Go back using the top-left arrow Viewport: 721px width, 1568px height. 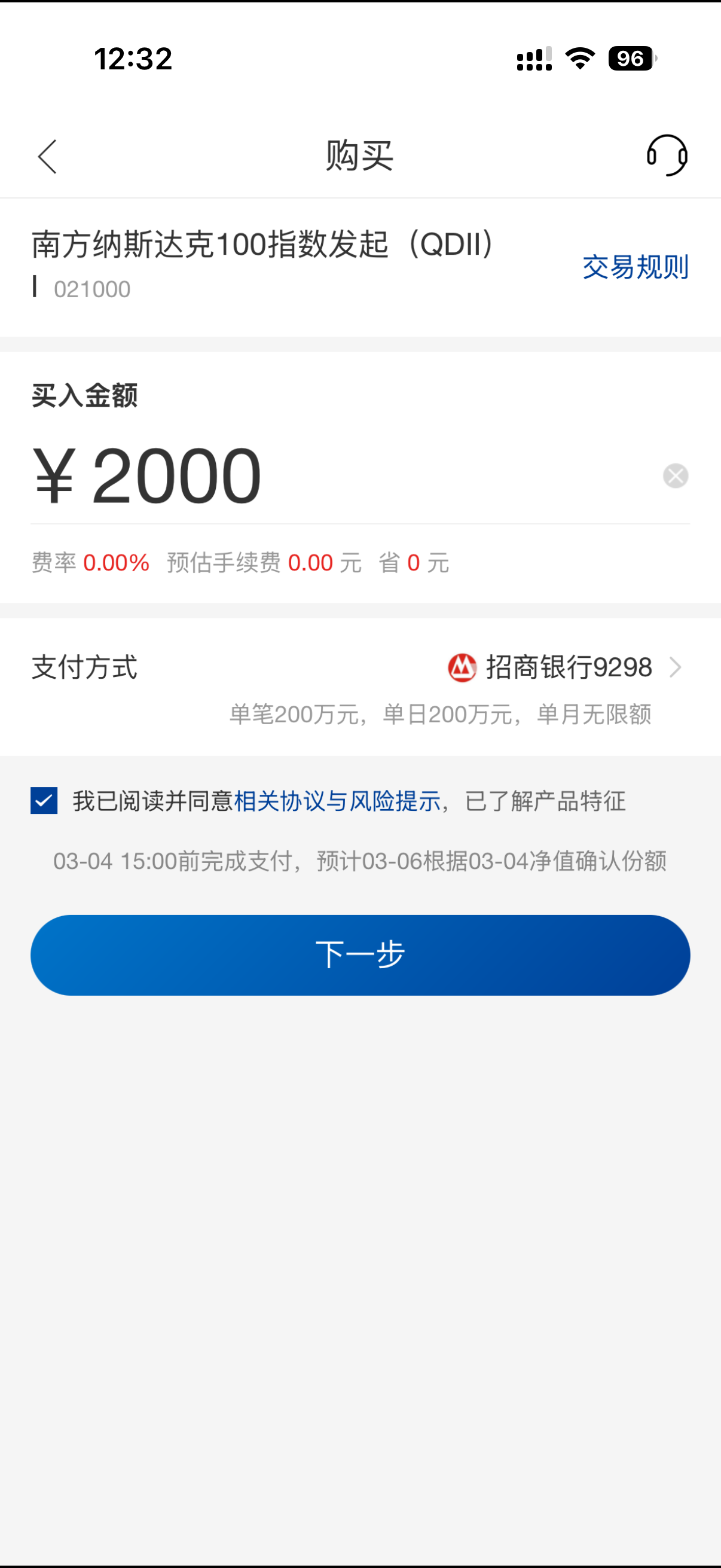click(47, 157)
